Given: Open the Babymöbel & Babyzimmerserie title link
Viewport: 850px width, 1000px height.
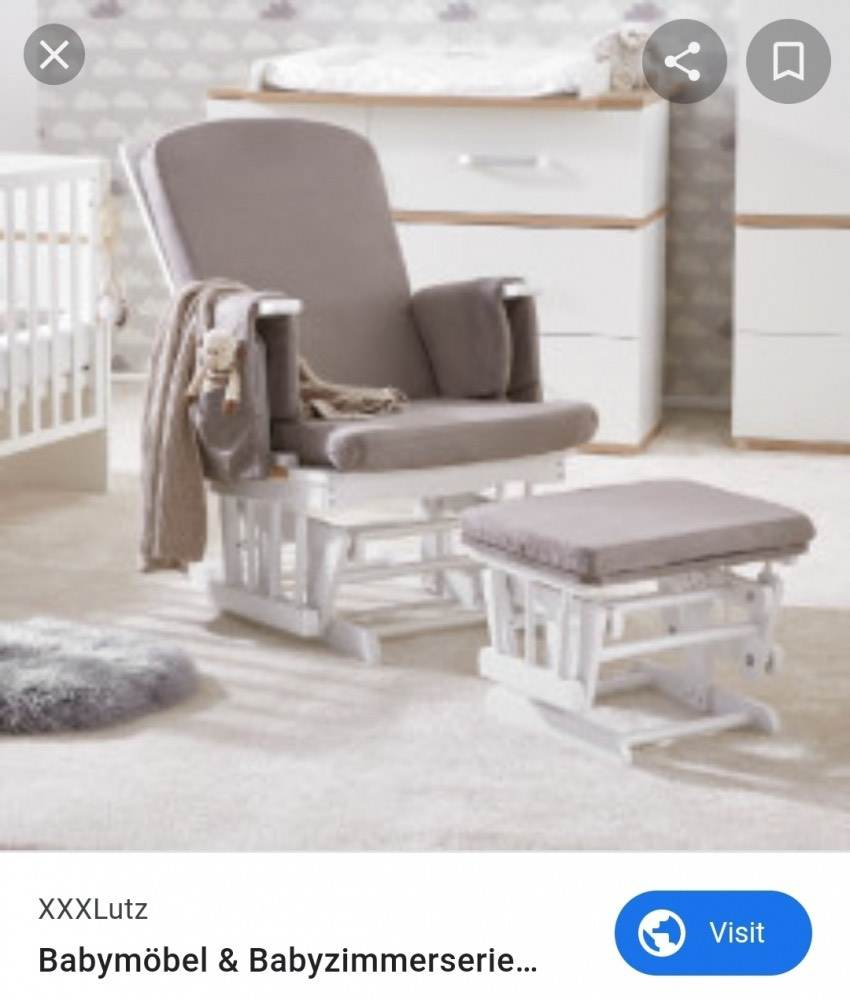Looking at the screenshot, I should tap(287, 962).
